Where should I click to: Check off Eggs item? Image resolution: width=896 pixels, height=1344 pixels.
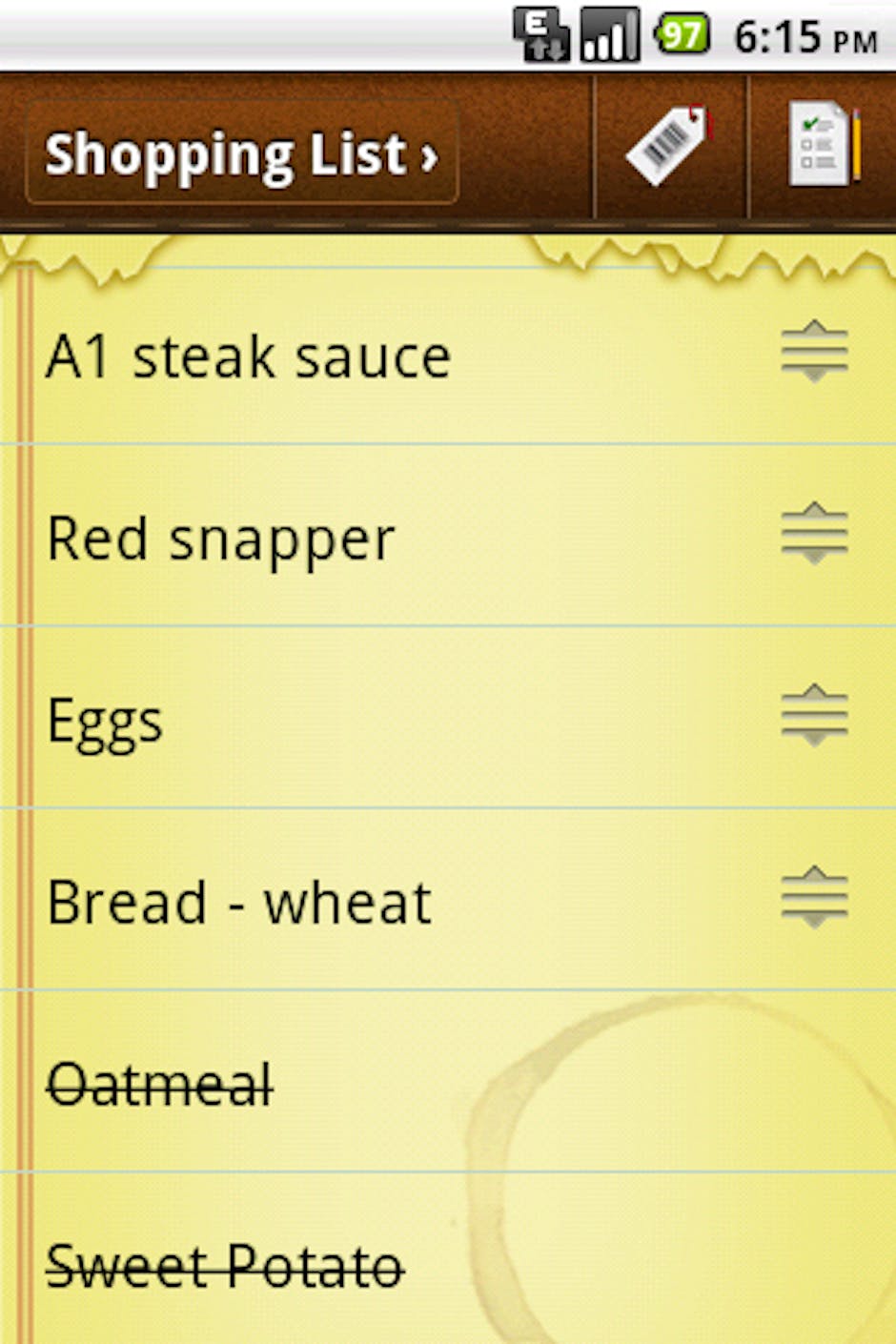105,722
